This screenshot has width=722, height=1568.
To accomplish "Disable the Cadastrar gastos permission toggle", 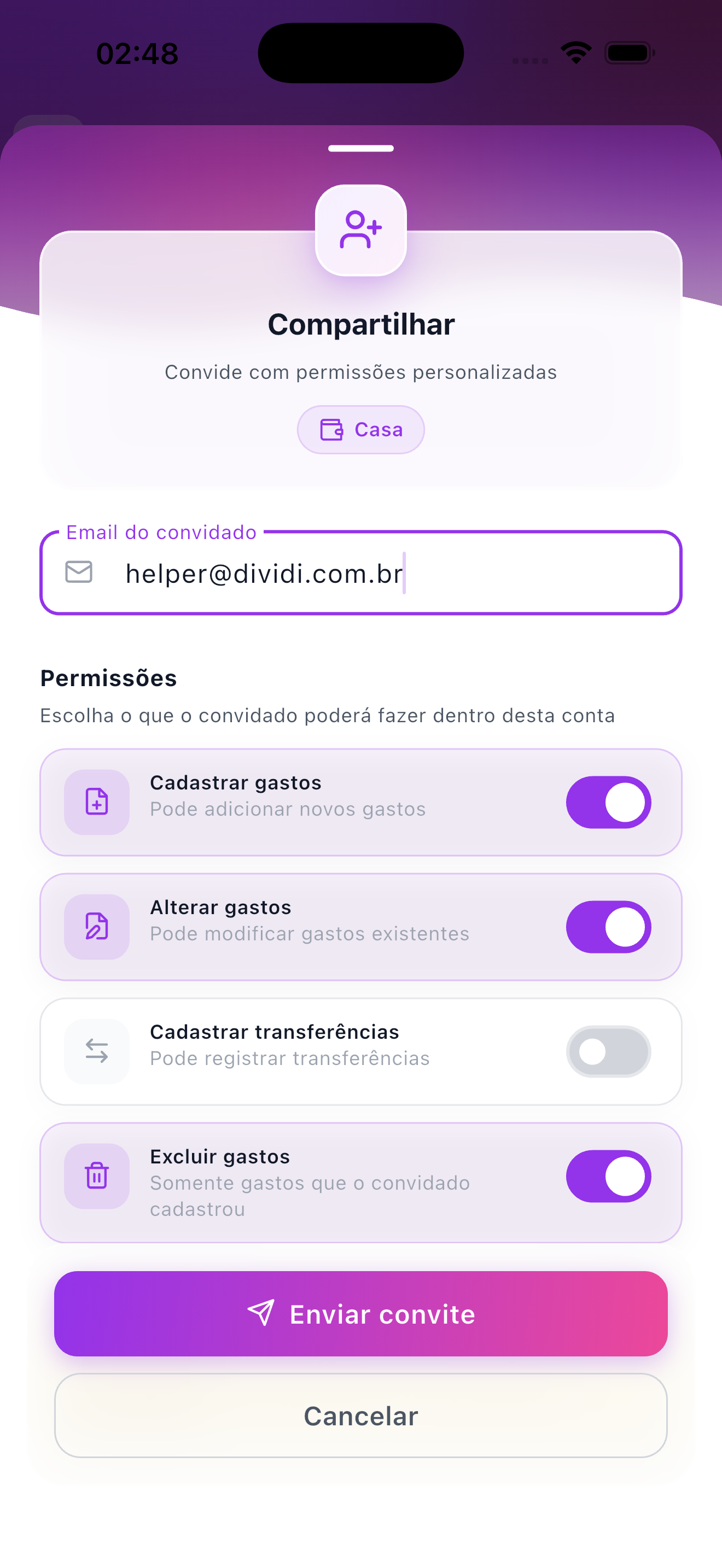I will pyautogui.click(x=608, y=801).
